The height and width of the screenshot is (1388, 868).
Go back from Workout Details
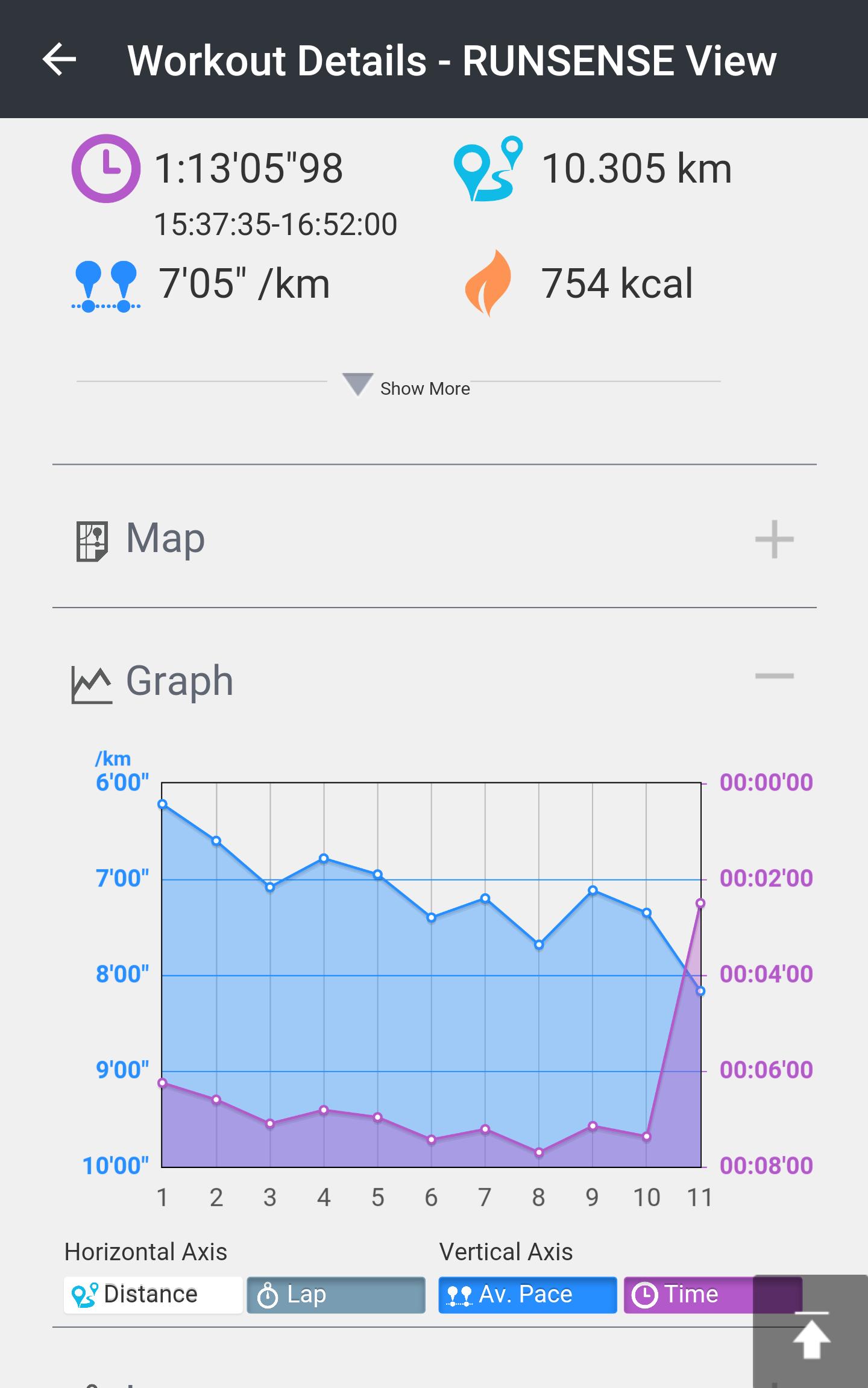click(59, 60)
